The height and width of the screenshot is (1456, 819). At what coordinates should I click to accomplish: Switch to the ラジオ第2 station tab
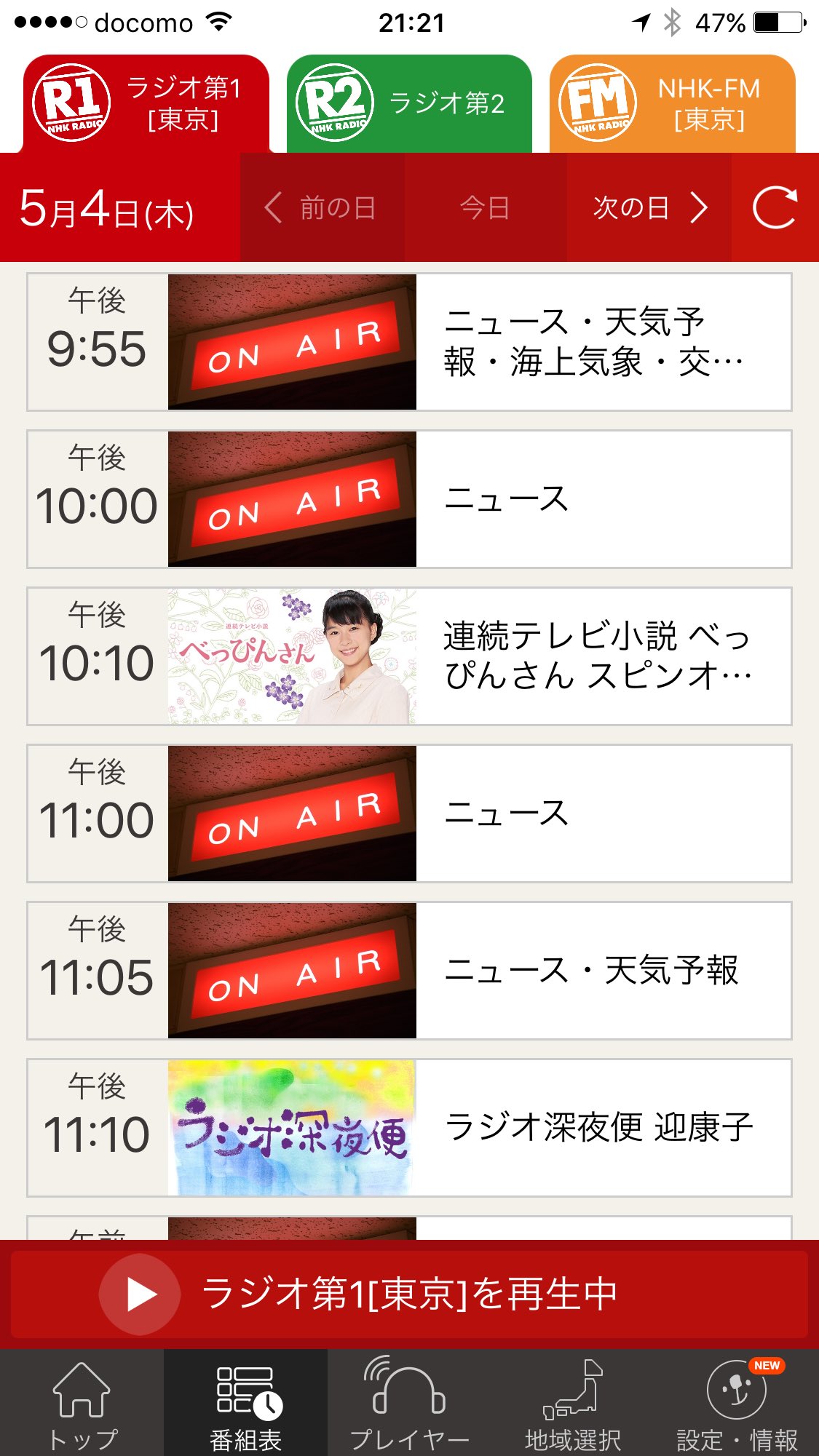tap(409, 103)
